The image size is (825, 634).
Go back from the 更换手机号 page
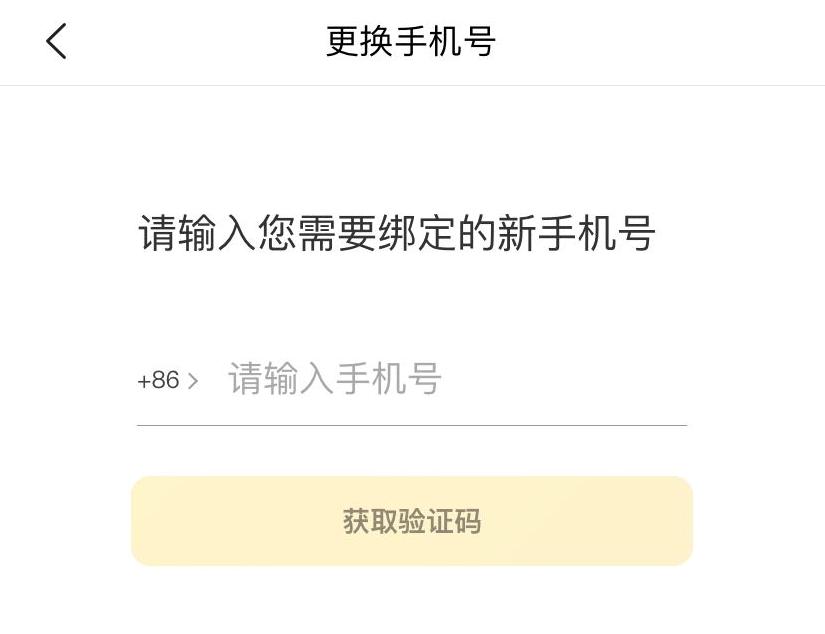coord(57,42)
